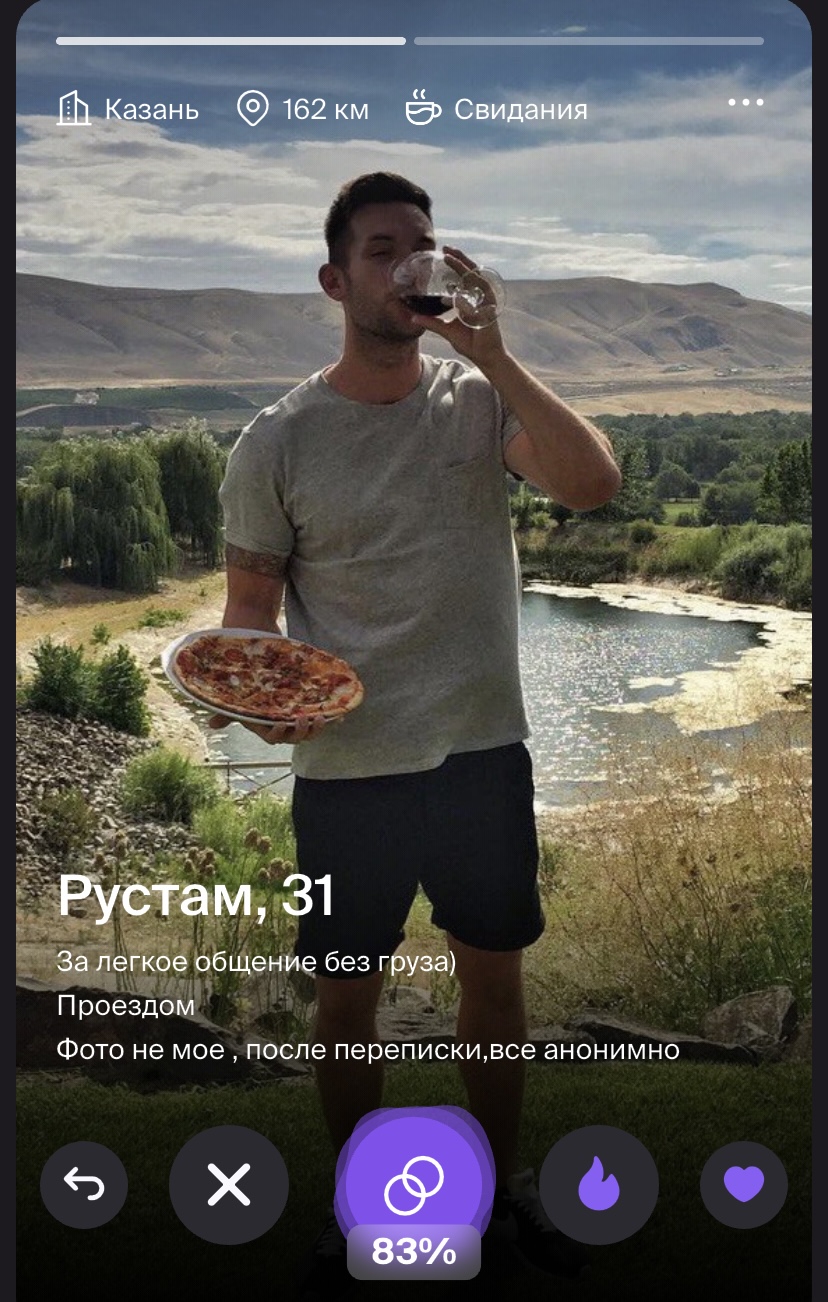The image size is (828, 1302).
Task: Like Рустам's profile with the heart button
Action: [x=743, y=1185]
